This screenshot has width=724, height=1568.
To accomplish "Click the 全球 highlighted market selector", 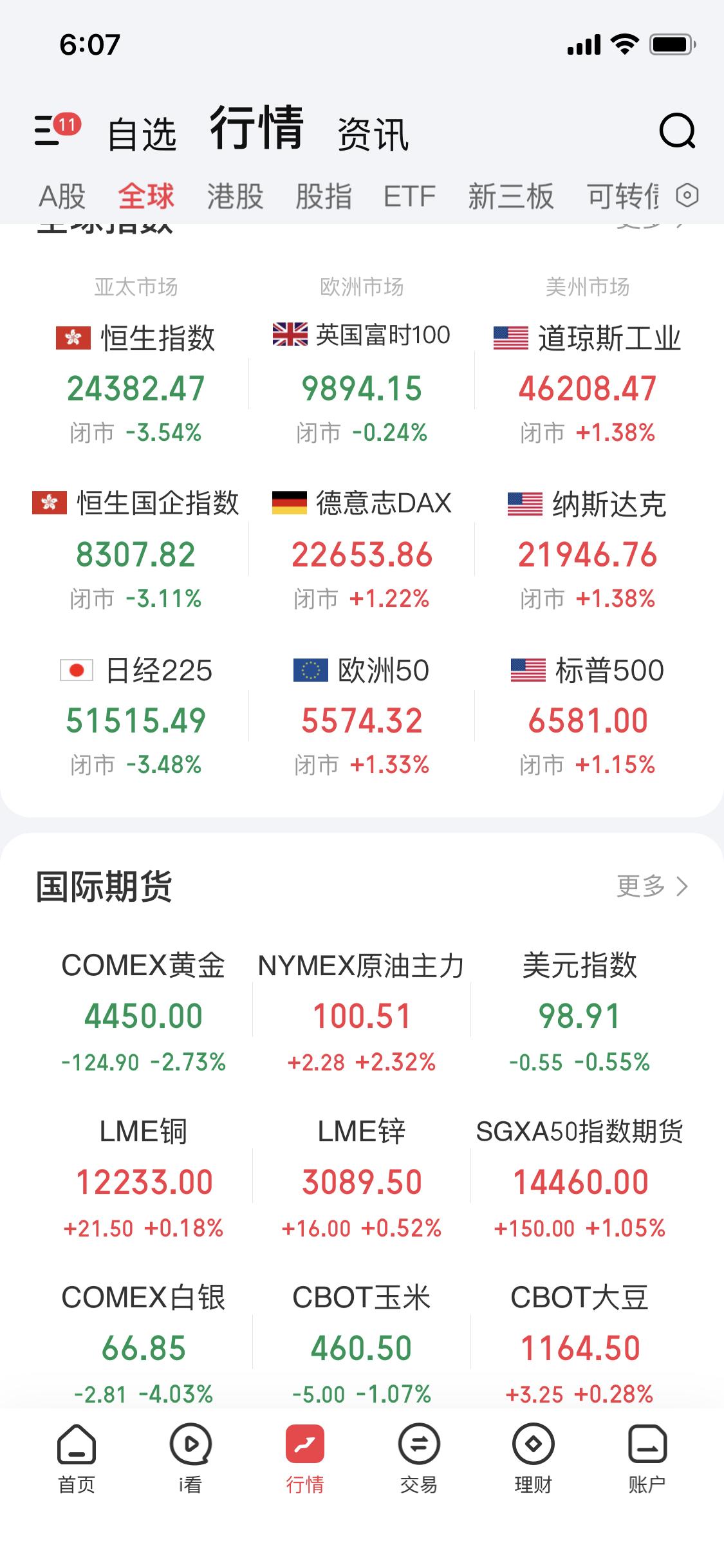I will point(147,197).
